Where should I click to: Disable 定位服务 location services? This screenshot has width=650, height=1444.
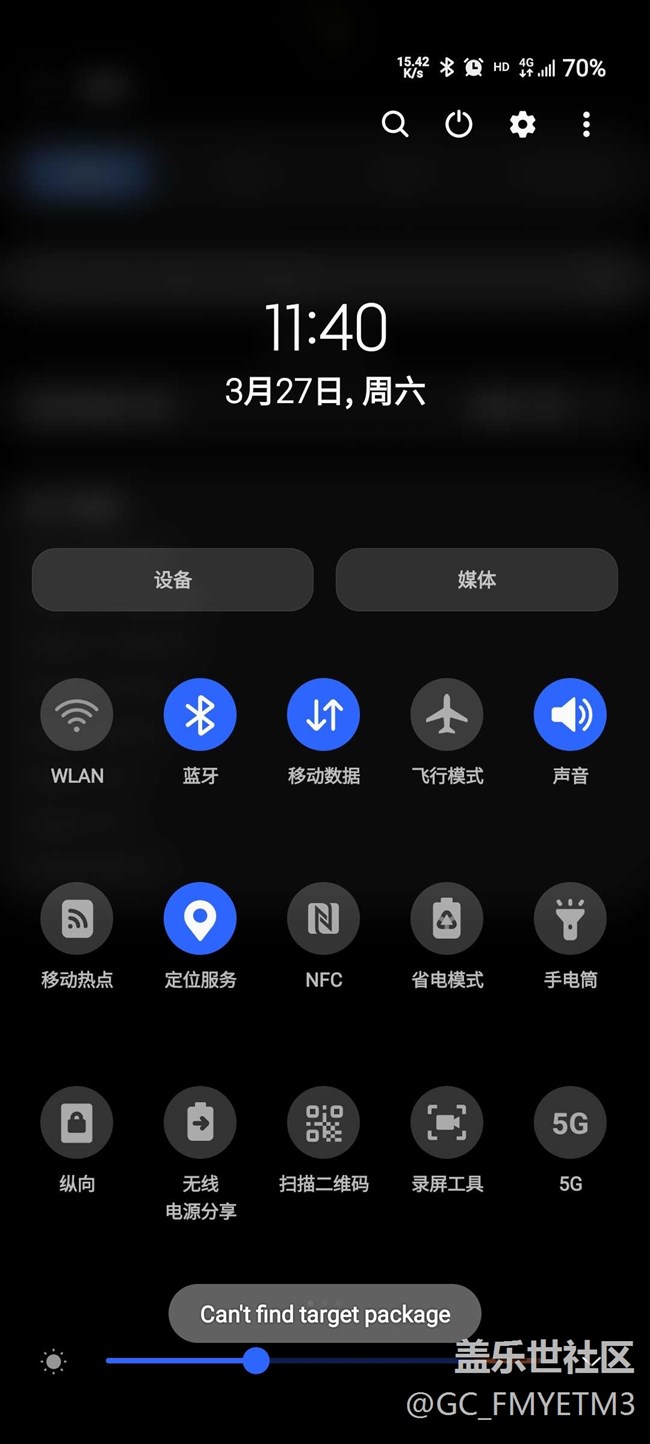coord(200,919)
